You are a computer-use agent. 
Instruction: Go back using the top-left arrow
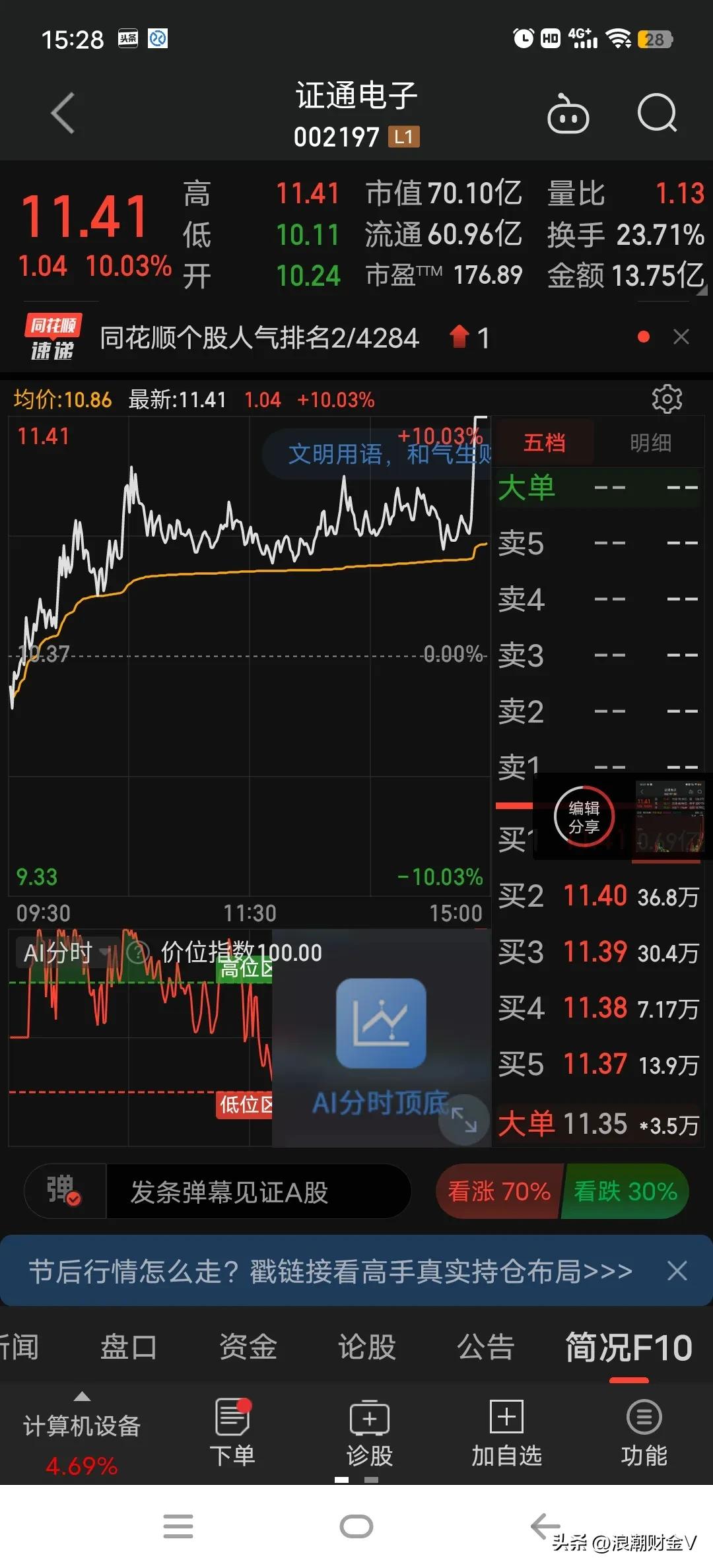(63, 114)
